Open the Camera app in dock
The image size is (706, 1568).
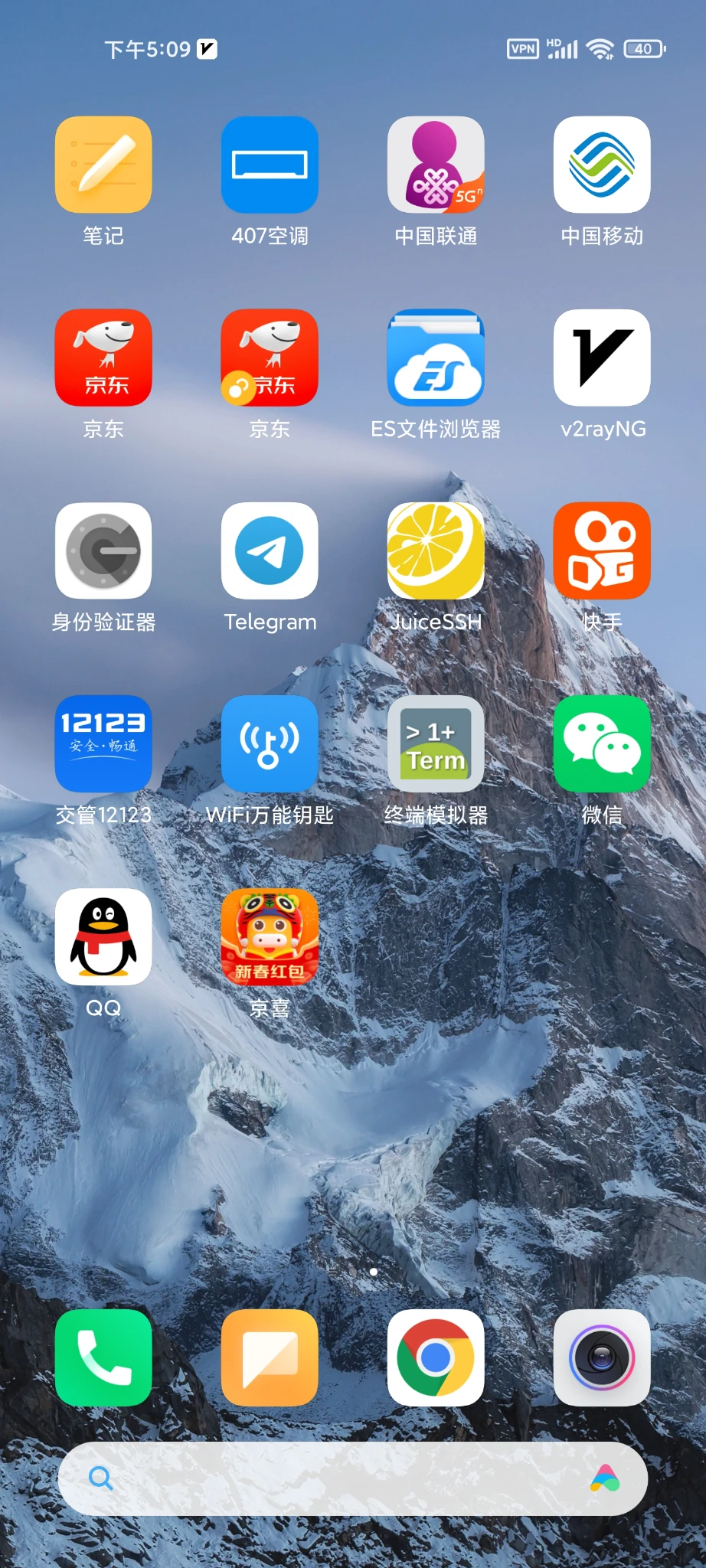(602, 1357)
